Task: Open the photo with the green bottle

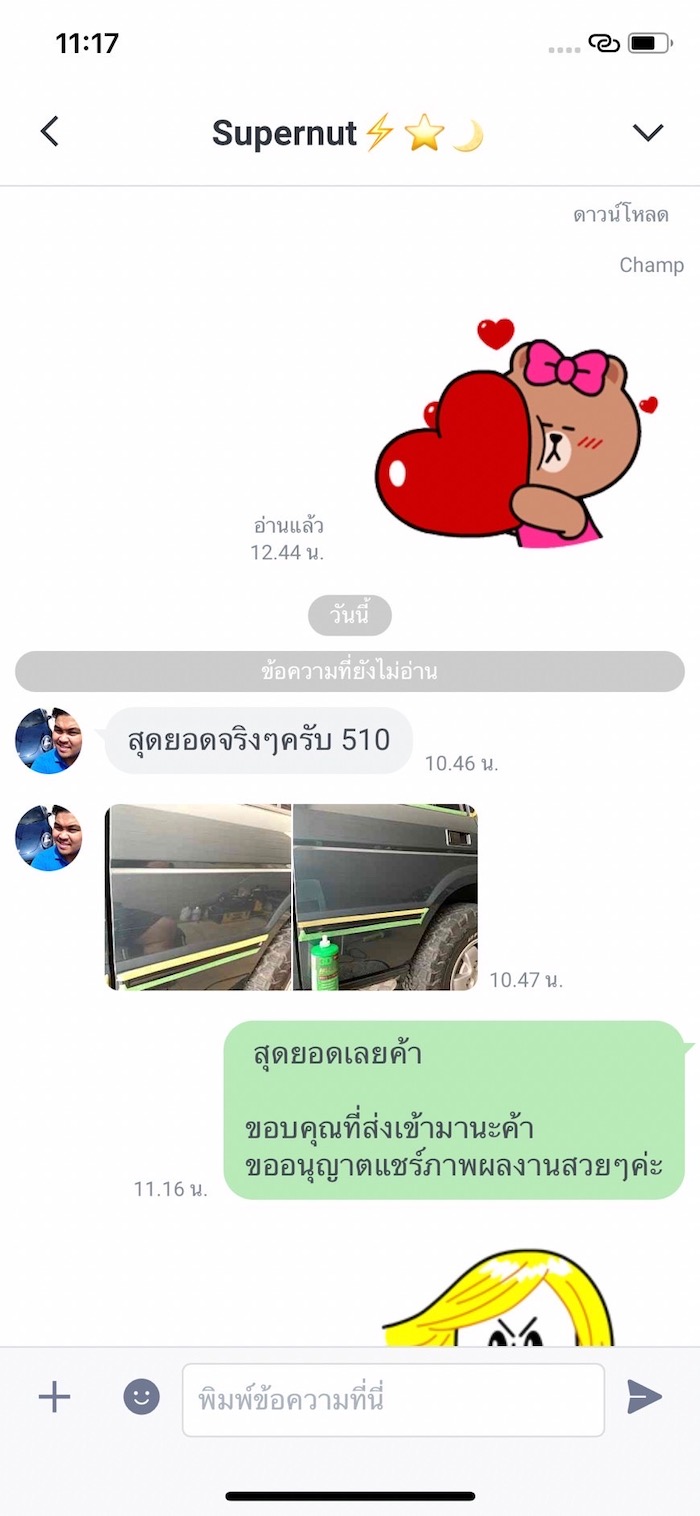Action: tap(385, 897)
